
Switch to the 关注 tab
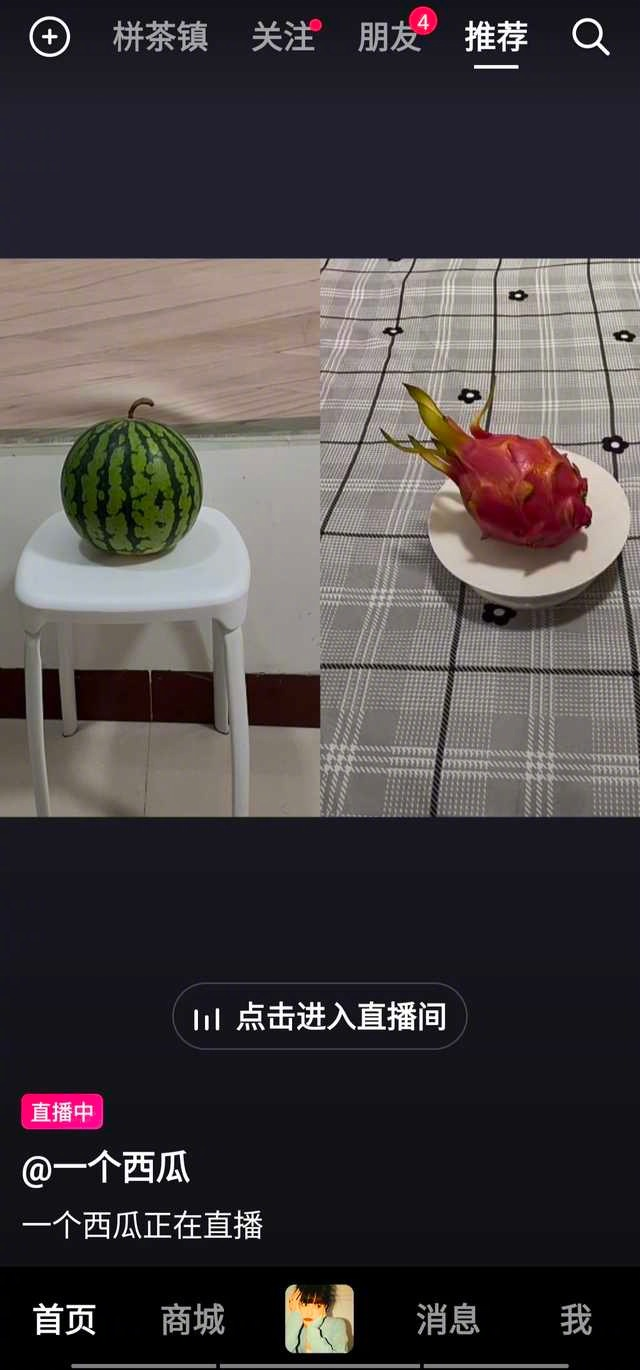click(283, 38)
